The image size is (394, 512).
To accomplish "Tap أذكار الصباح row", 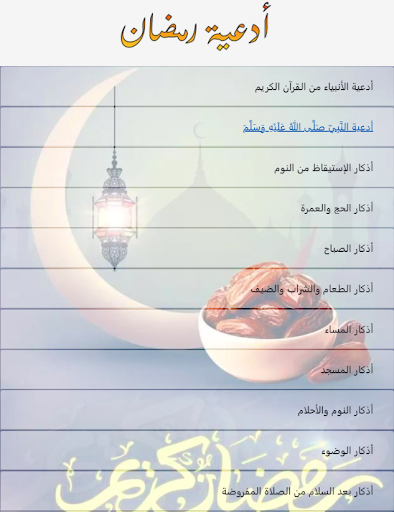I will [x=197, y=249].
